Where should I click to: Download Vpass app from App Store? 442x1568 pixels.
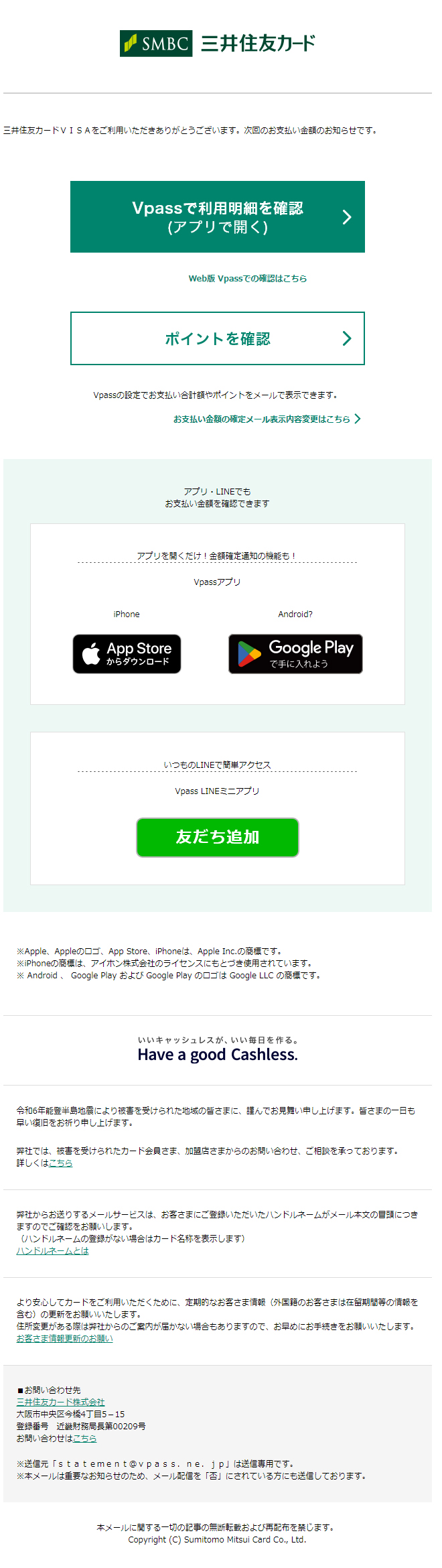click(127, 653)
